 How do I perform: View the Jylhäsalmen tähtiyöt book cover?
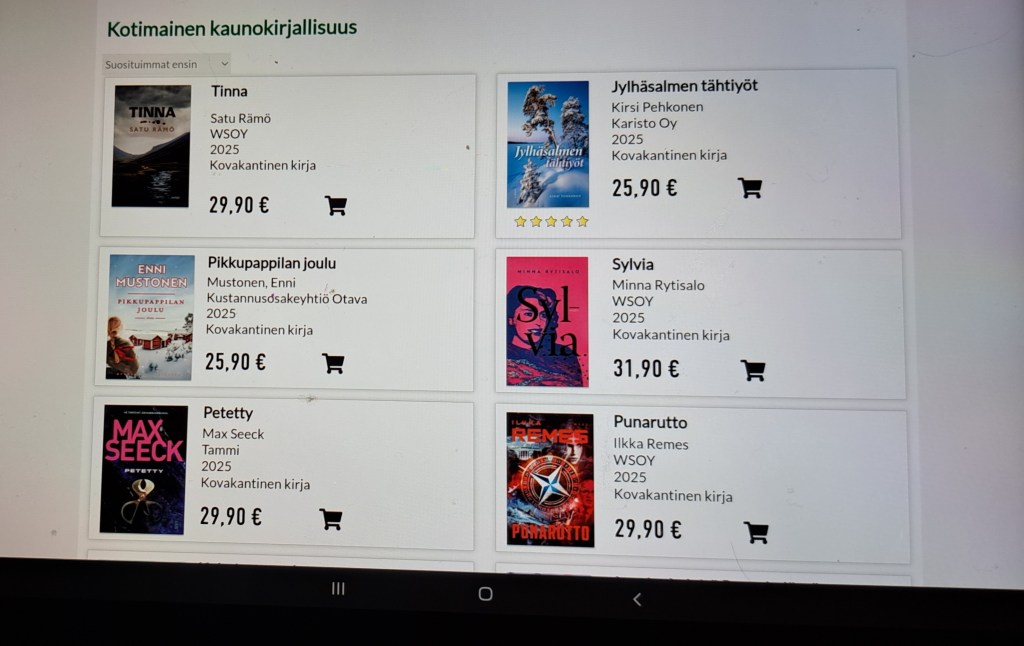click(548, 144)
